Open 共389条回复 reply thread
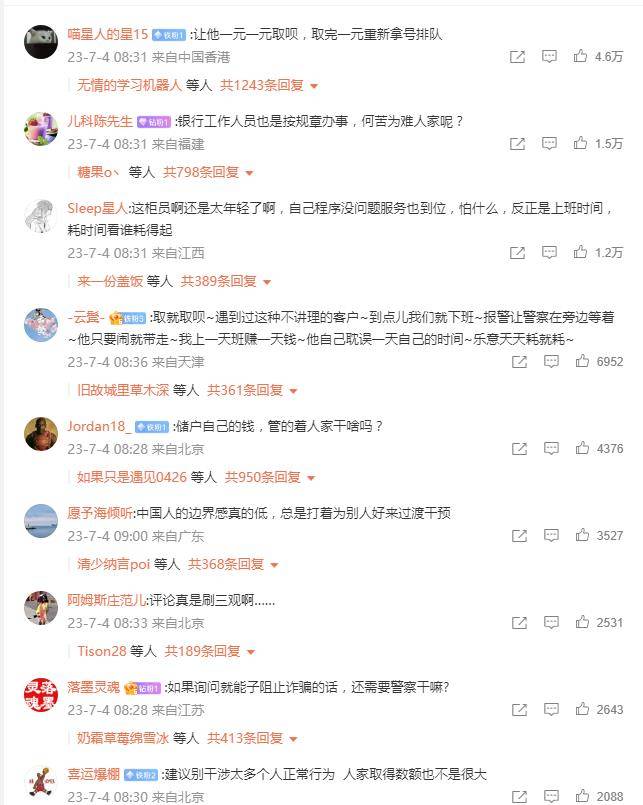Viewport: 643px width, 805px height. 226,281
